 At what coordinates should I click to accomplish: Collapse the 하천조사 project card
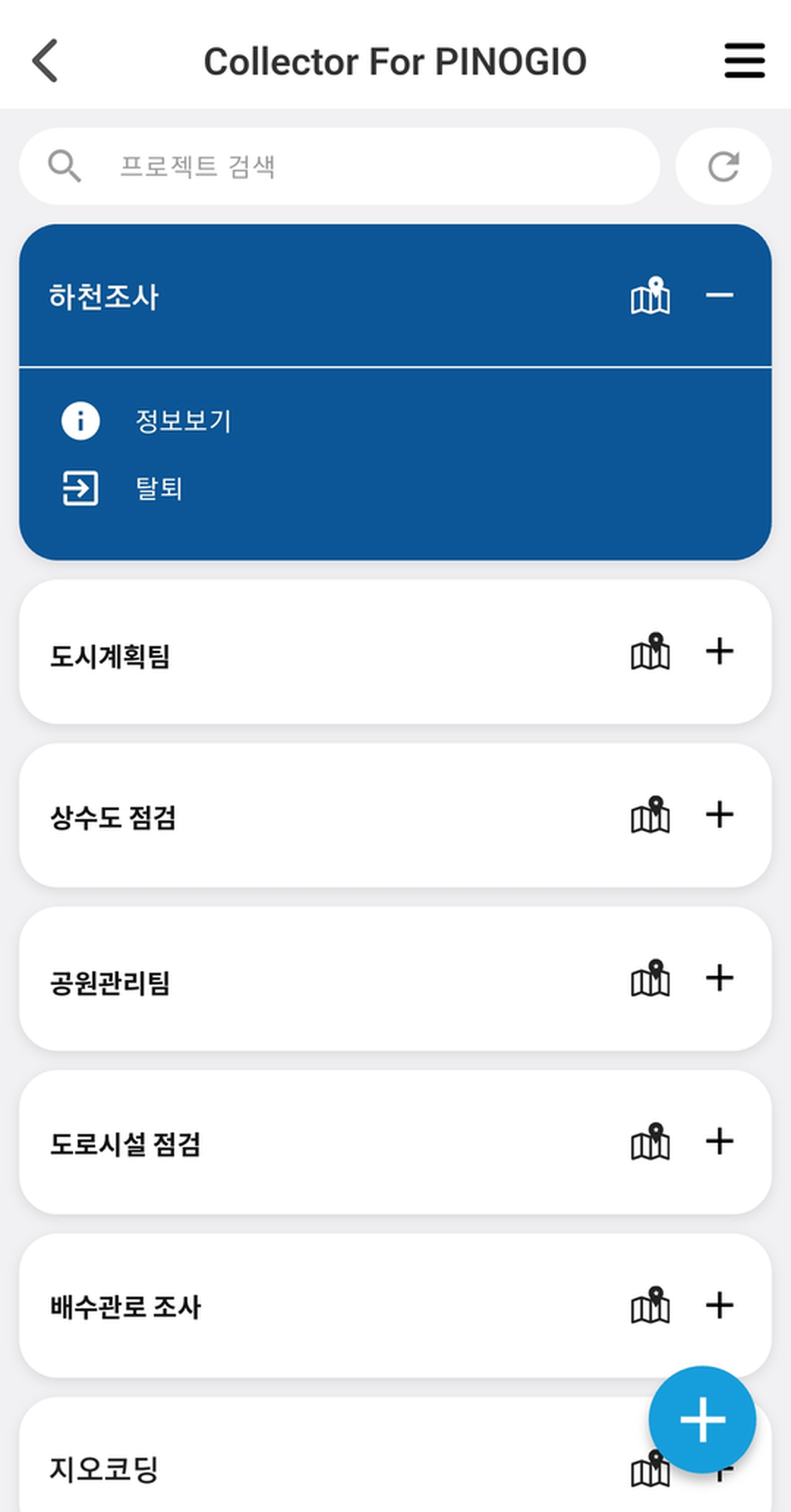click(721, 296)
